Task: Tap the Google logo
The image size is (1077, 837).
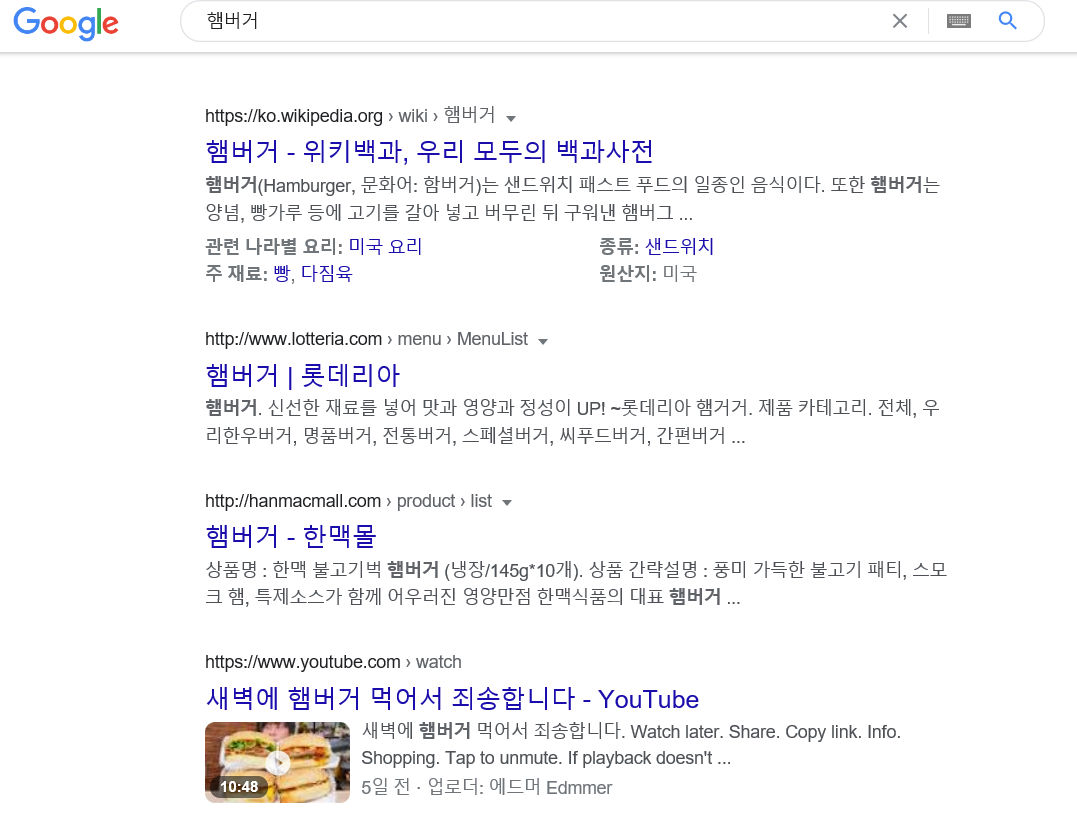Action: [66, 22]
